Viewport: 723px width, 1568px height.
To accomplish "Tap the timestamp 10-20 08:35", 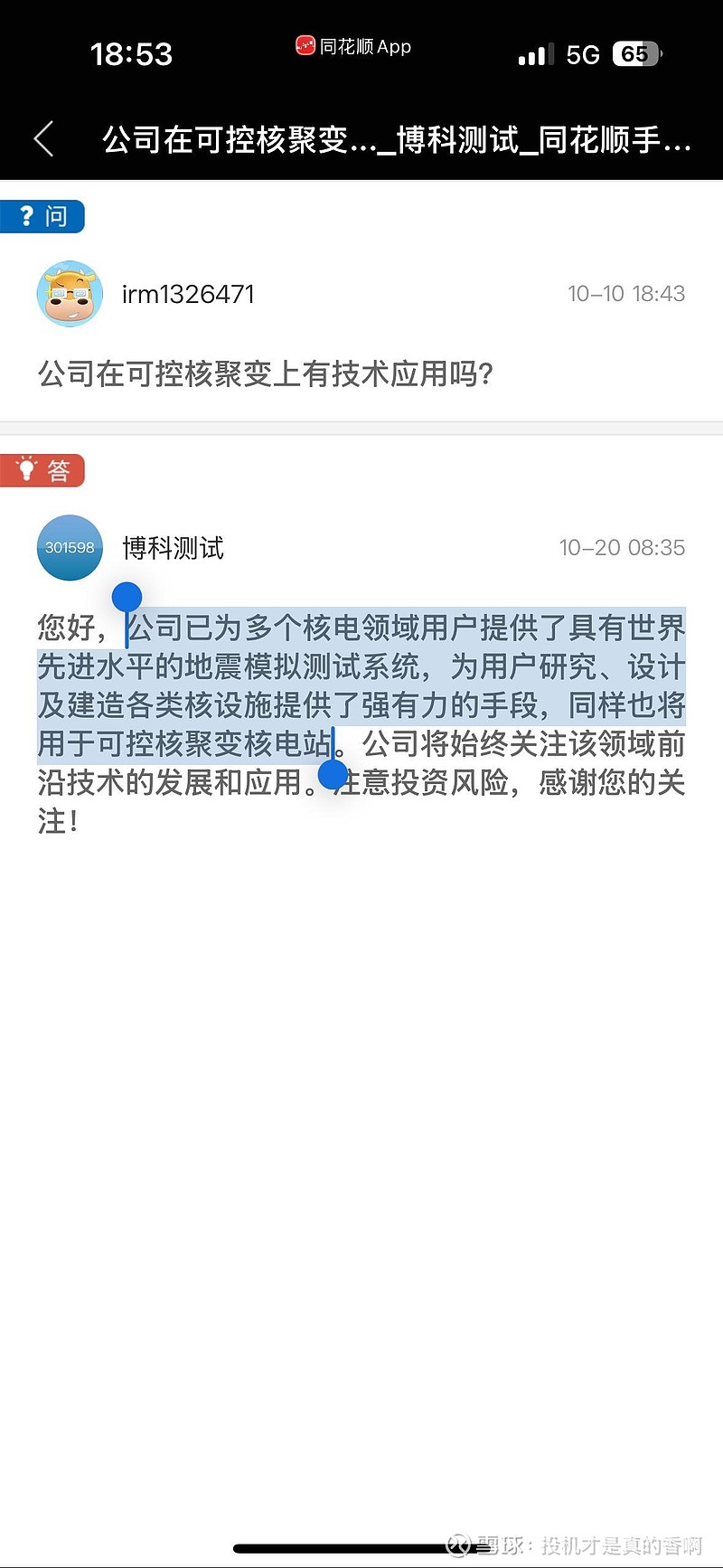I will click(622, 547).
